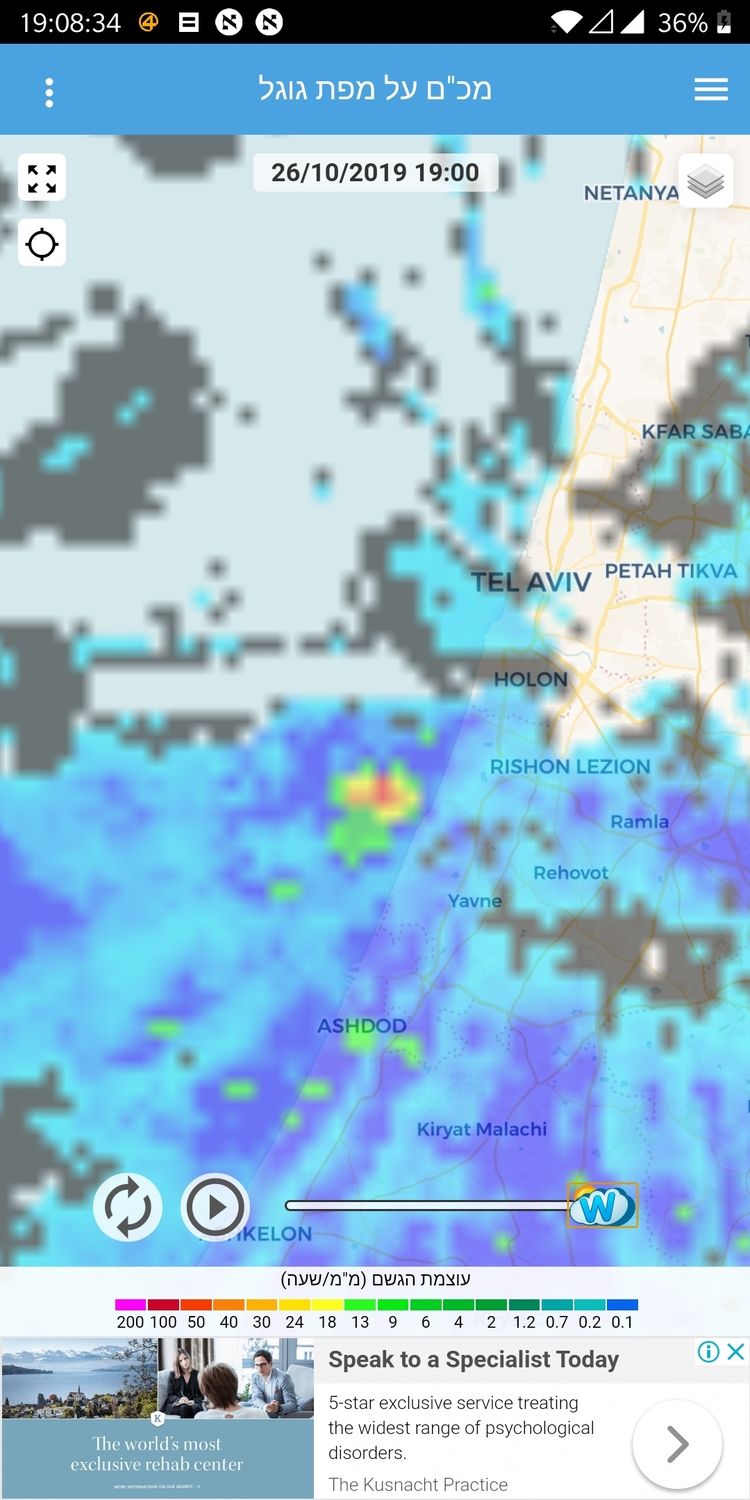Tap the radar timeline slider
The image size is (750, 1500).
click(x=430, y=1206)
